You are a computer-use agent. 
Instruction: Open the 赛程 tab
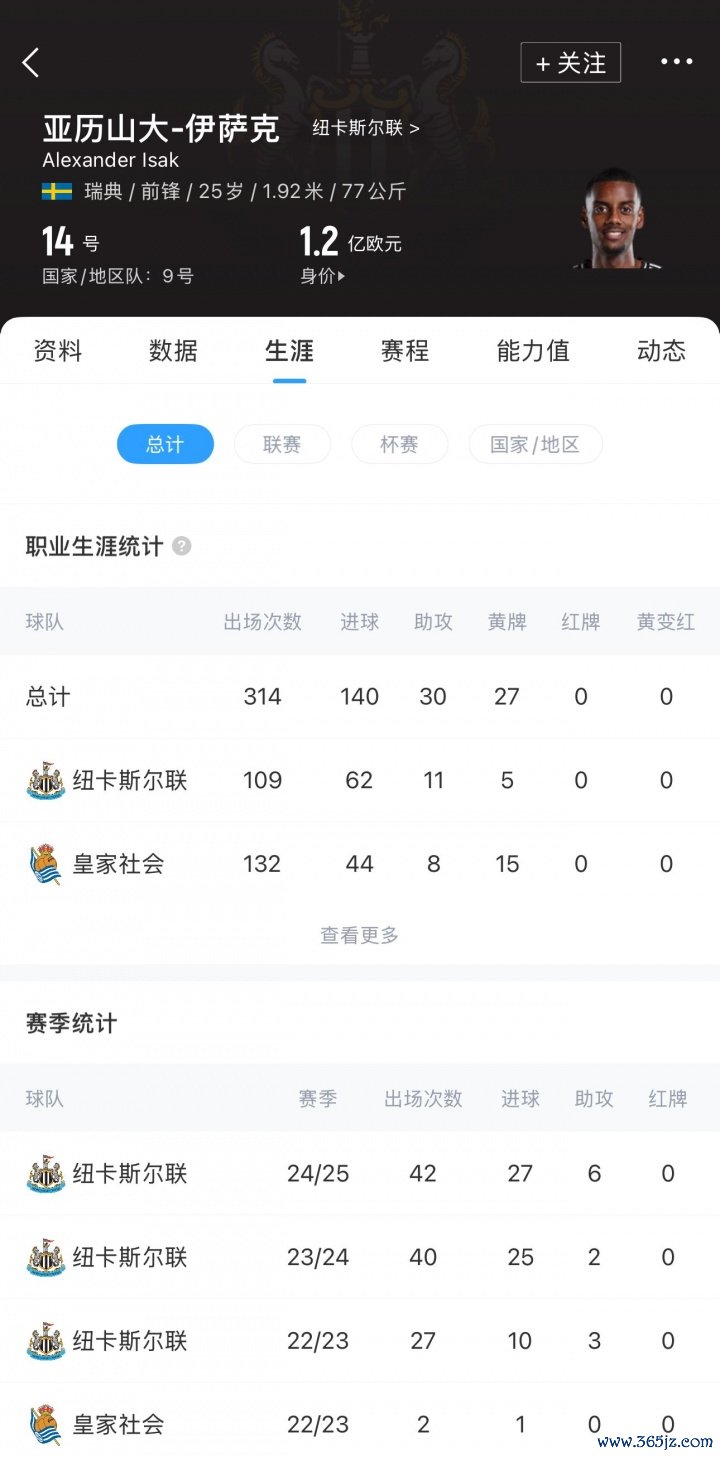coord(405,350)
